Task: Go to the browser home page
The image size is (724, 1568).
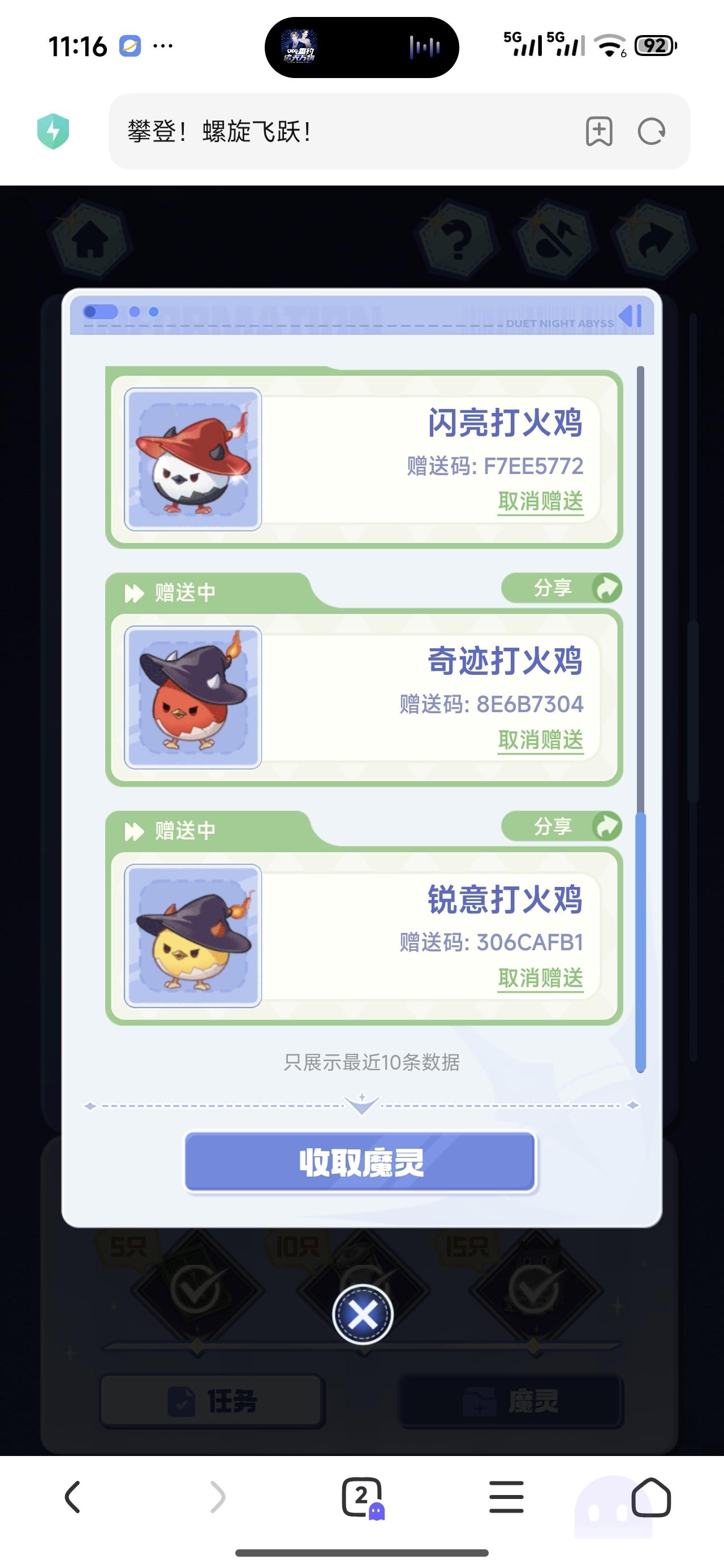Action: (x=651, y=1497)
